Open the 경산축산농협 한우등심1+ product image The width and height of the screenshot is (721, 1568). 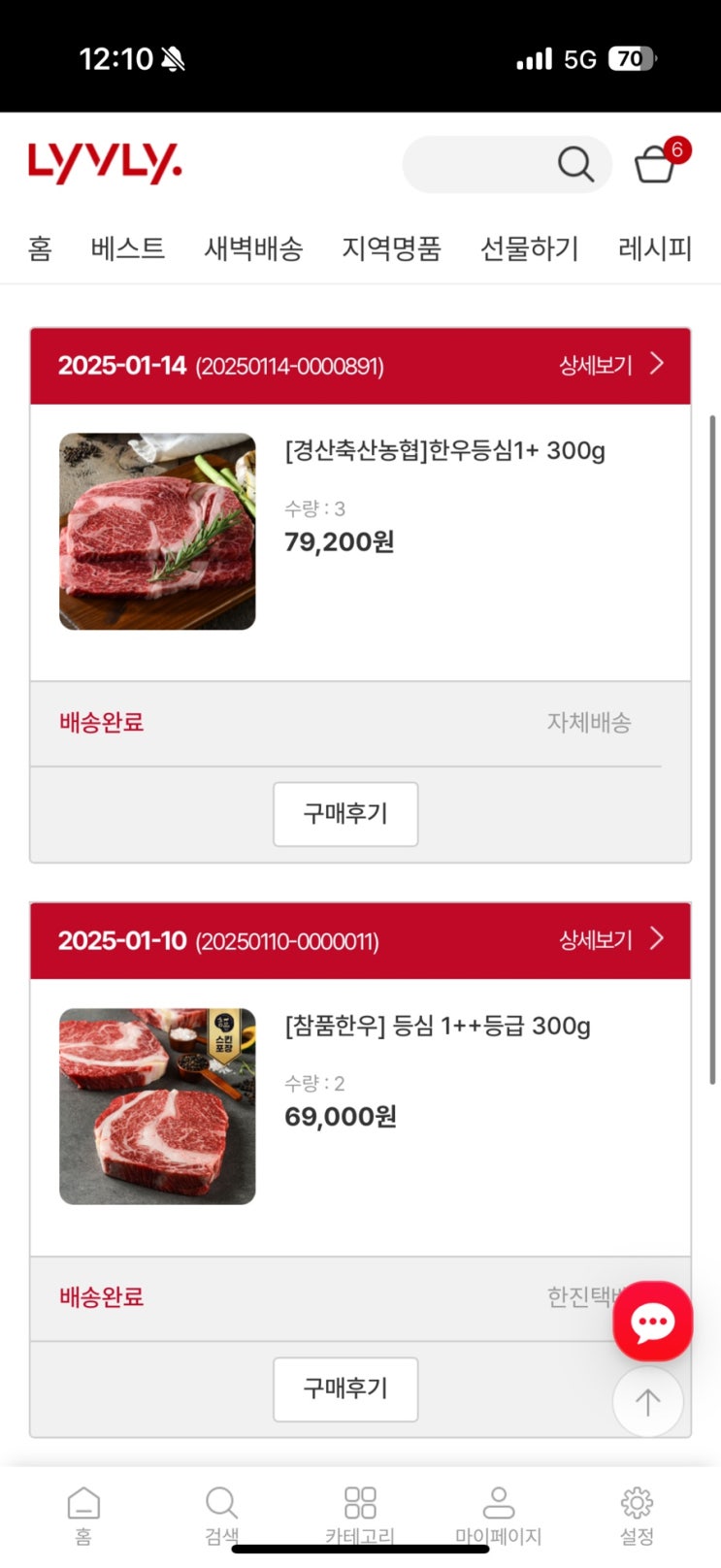pos(157,531)
